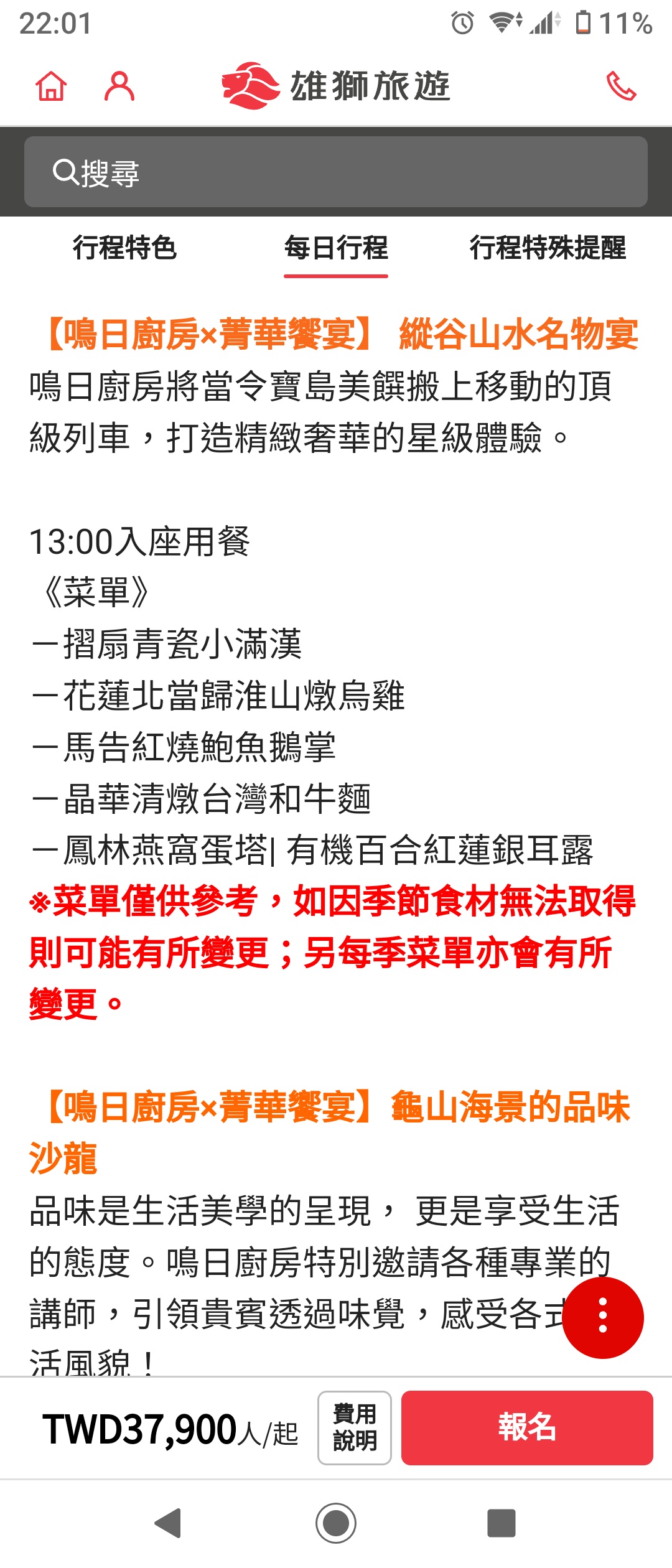Tap the phone call icon
672x1568 pixels.
(621, 86)
